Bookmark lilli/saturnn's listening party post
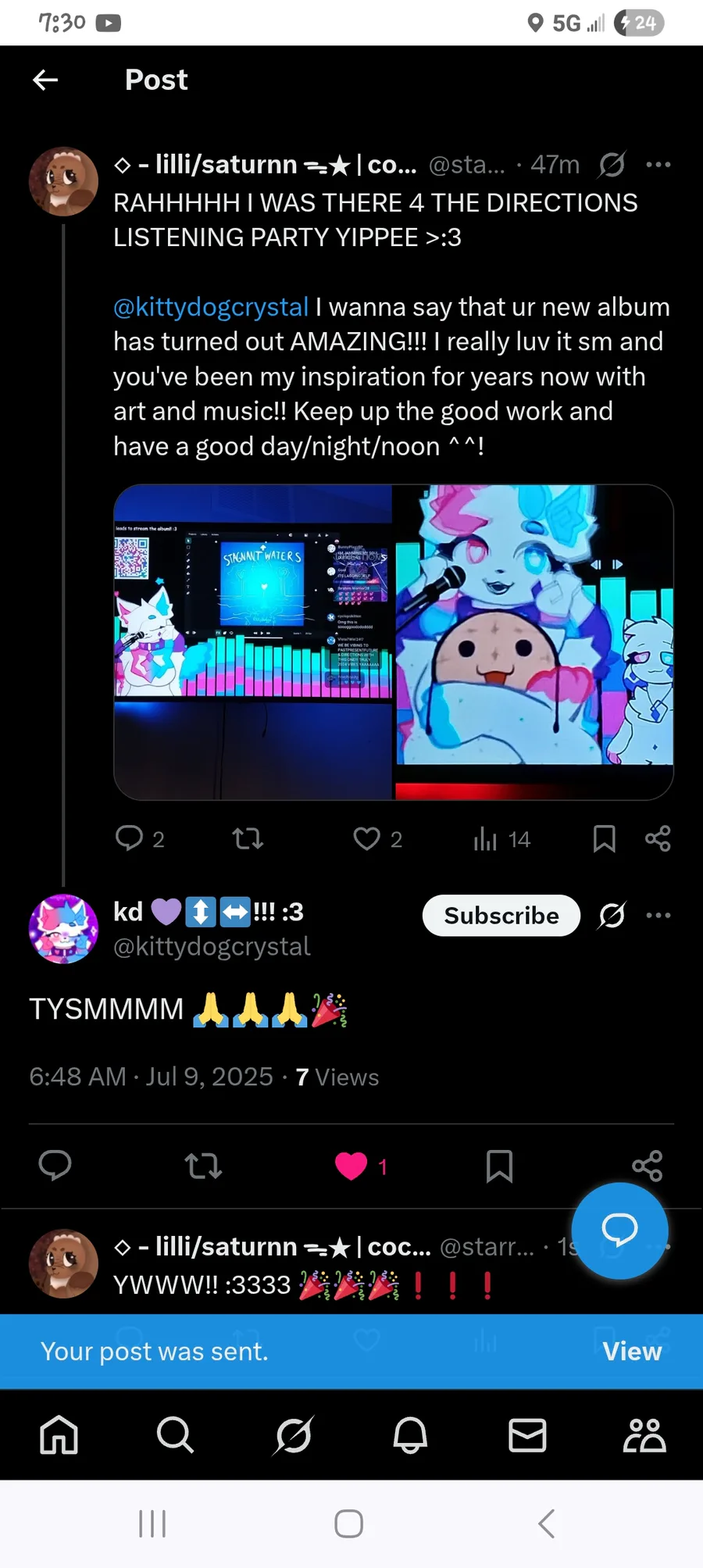Image resolution: width=703 pixels, height=1568 pixels. pos(604,839)
